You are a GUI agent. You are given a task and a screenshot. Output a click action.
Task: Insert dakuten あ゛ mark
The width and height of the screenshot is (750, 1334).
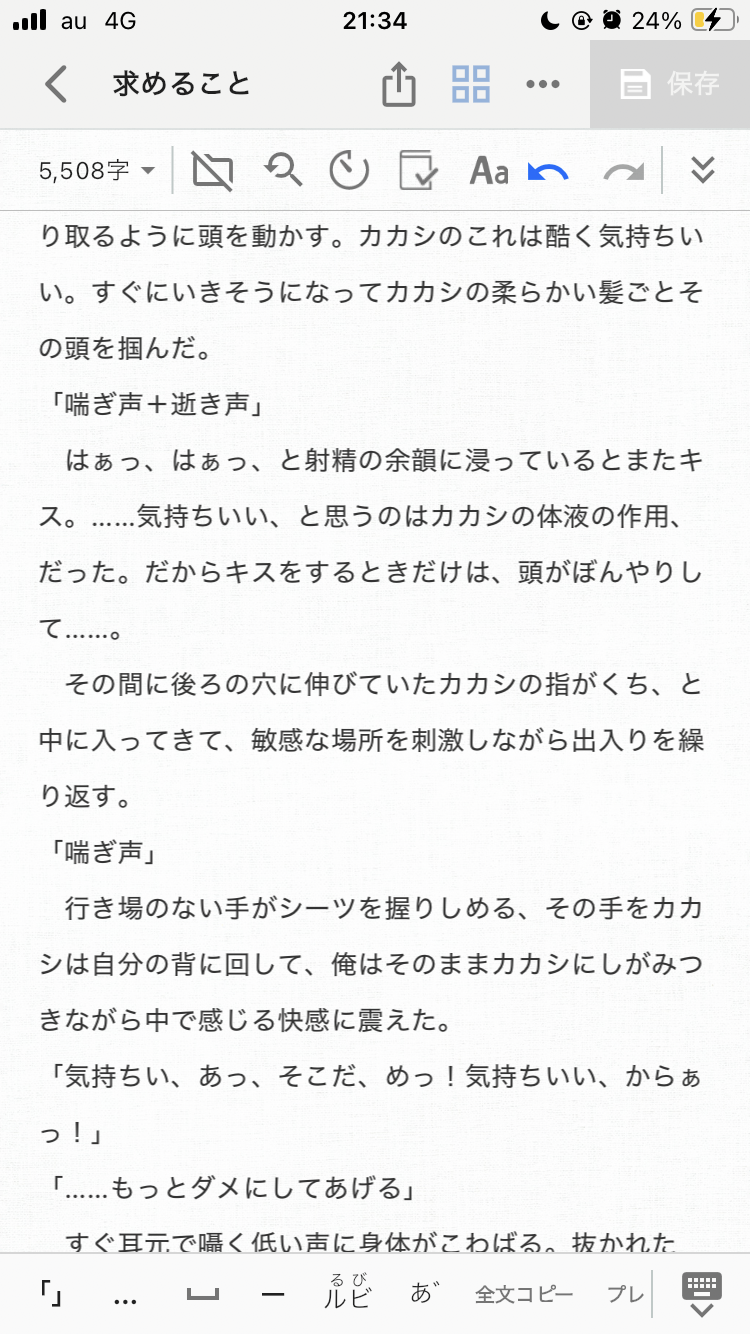[x=419, y=1293]
